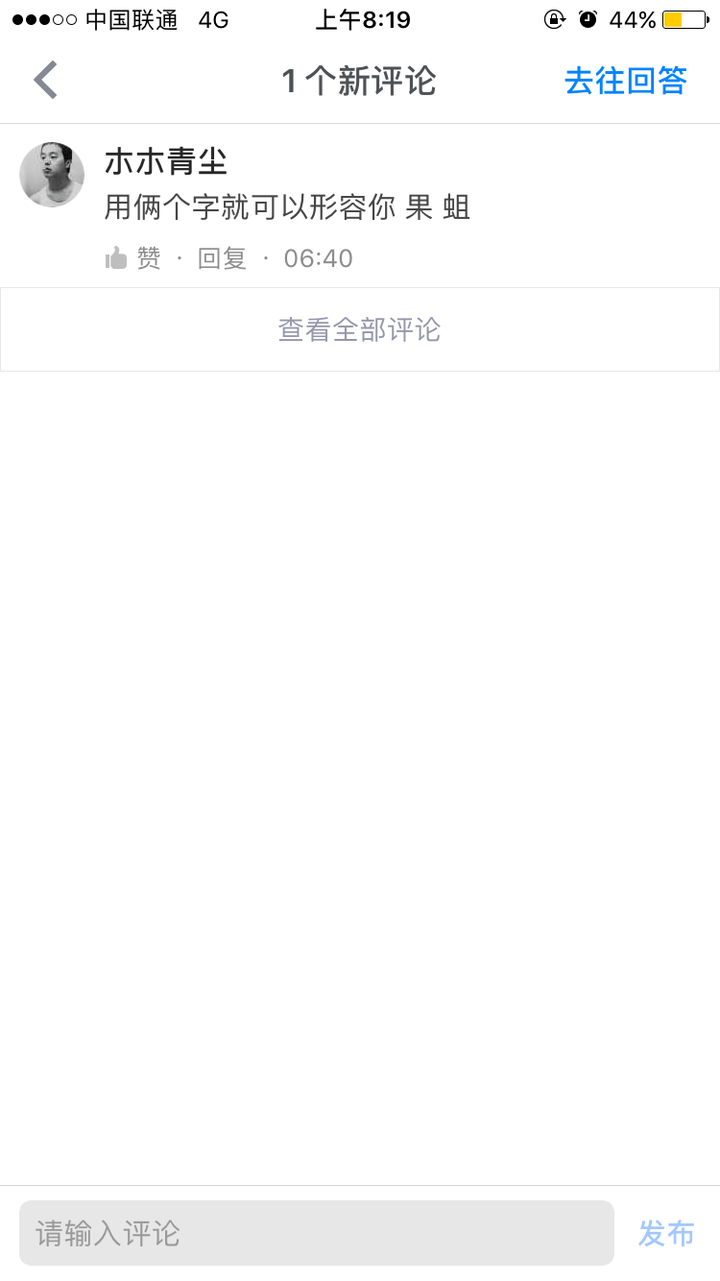Tap 去往回答 to open the answer
720x1281 pixels.
(x=625, y=81)
